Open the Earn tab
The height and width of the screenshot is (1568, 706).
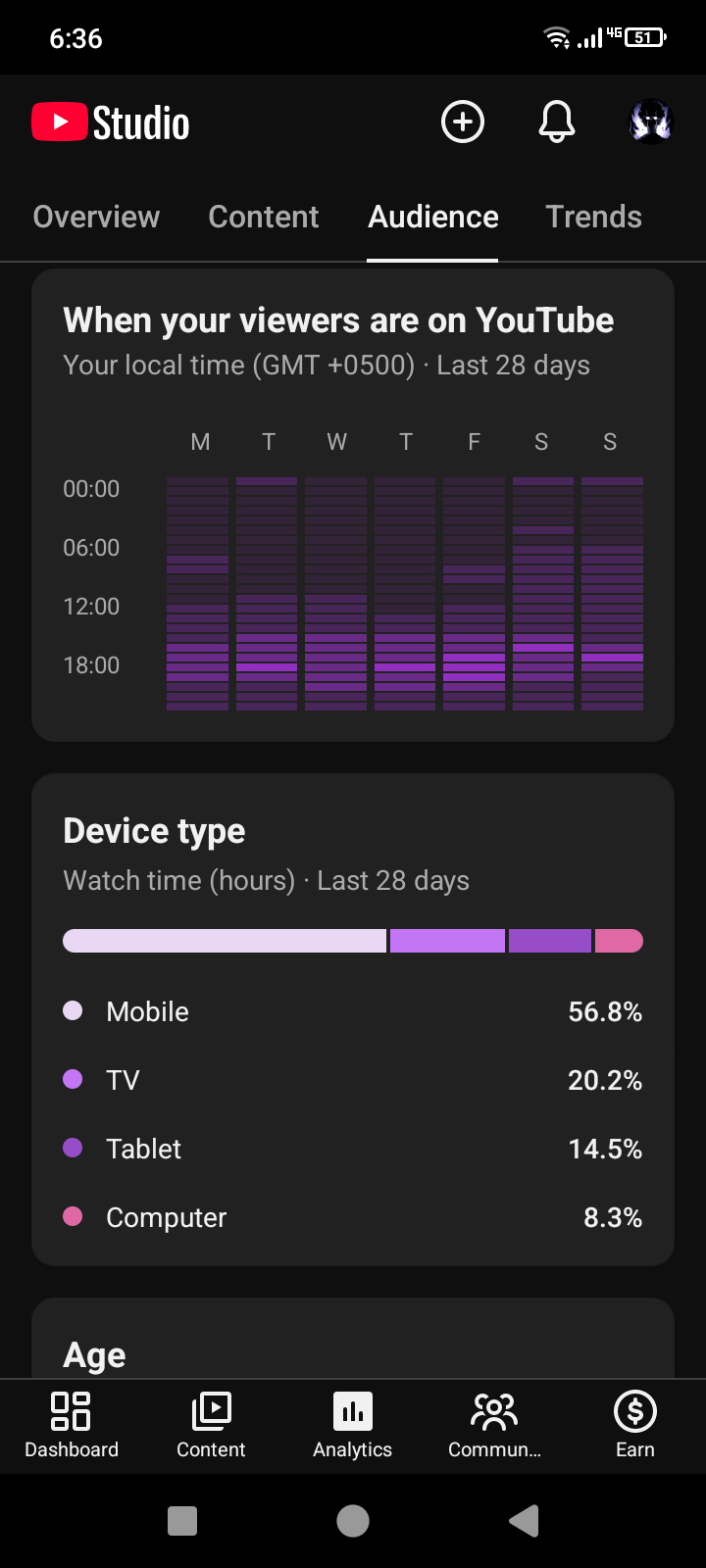click(634, 1426)
